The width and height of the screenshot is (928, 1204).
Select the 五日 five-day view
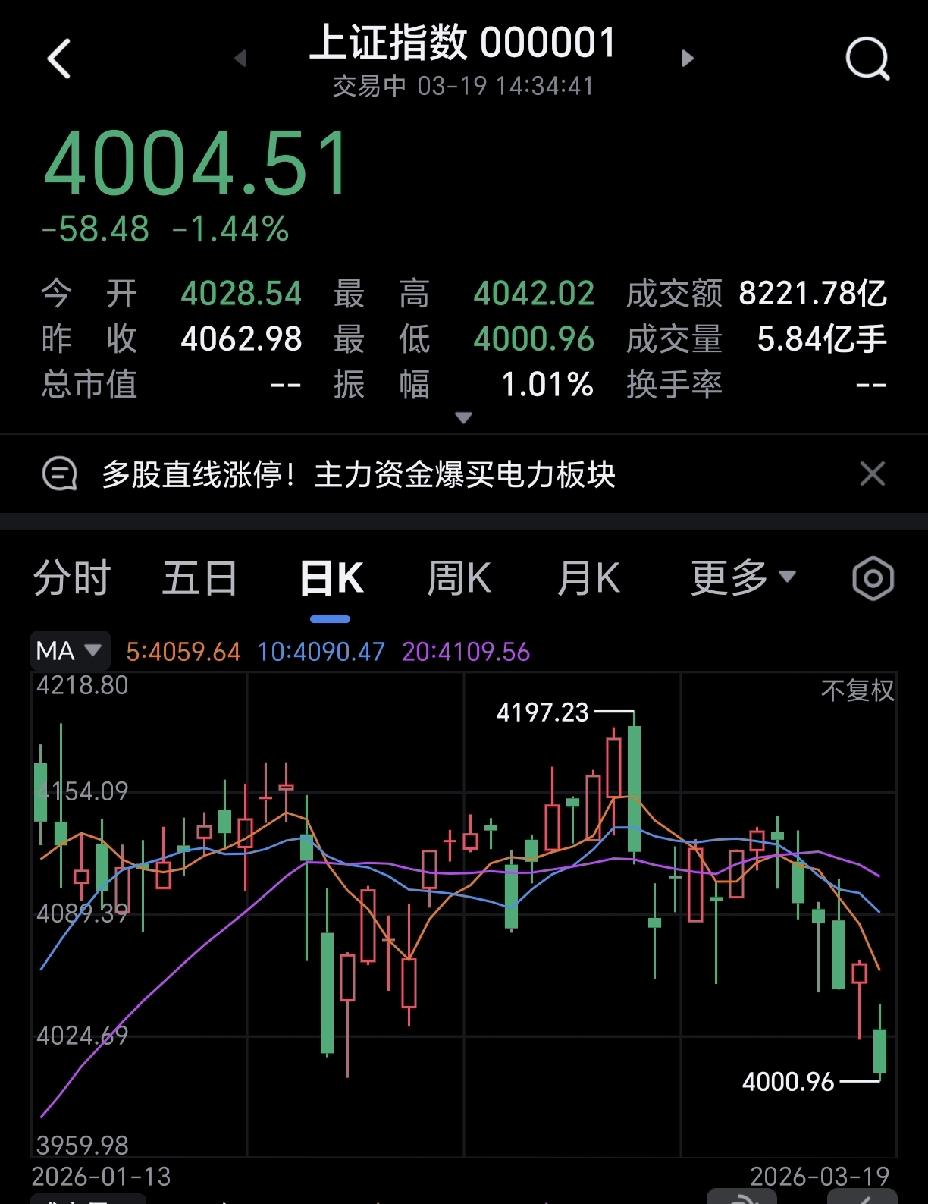199,577
